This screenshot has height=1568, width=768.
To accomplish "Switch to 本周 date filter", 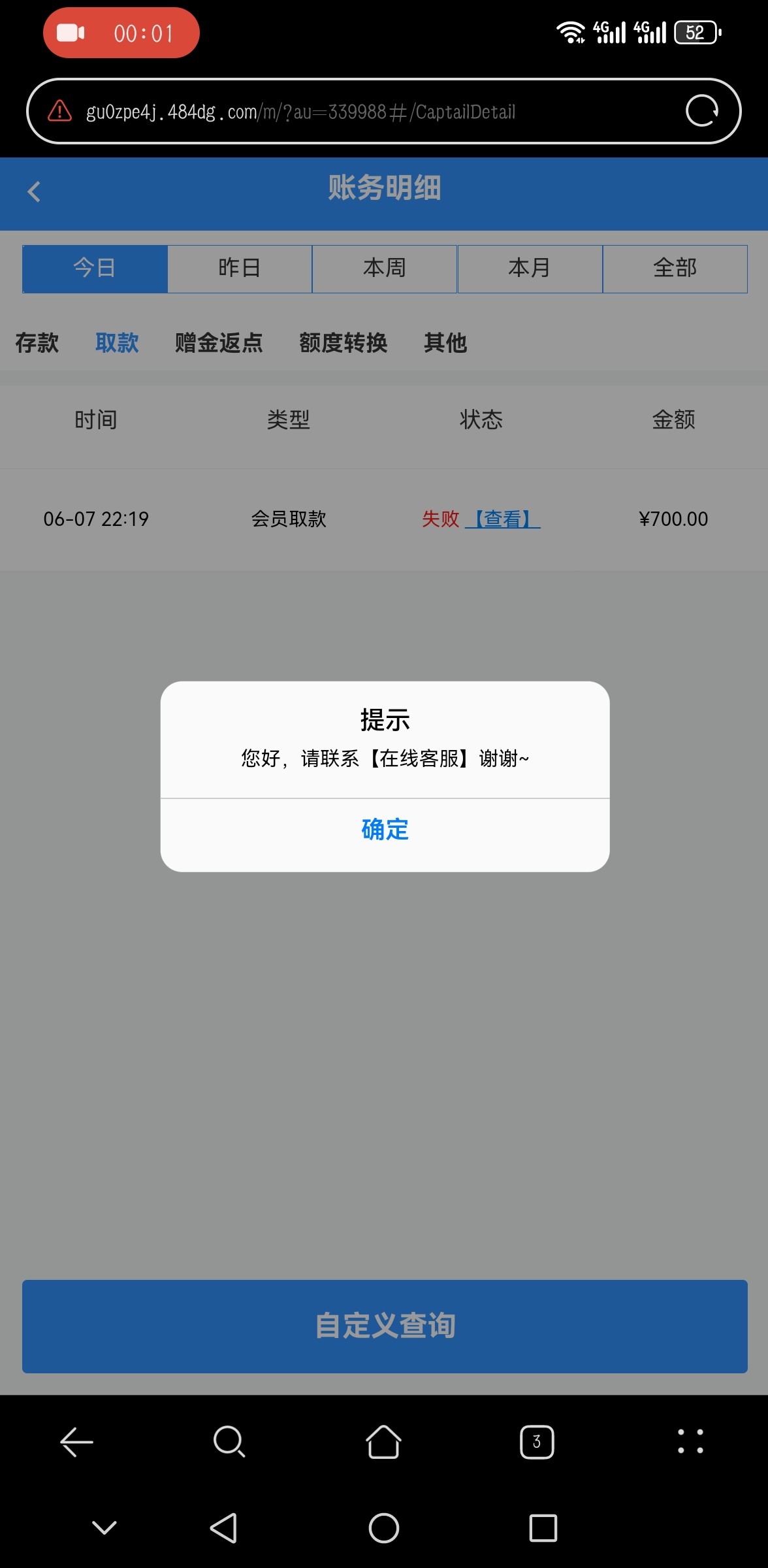I will tap(385, 269).
